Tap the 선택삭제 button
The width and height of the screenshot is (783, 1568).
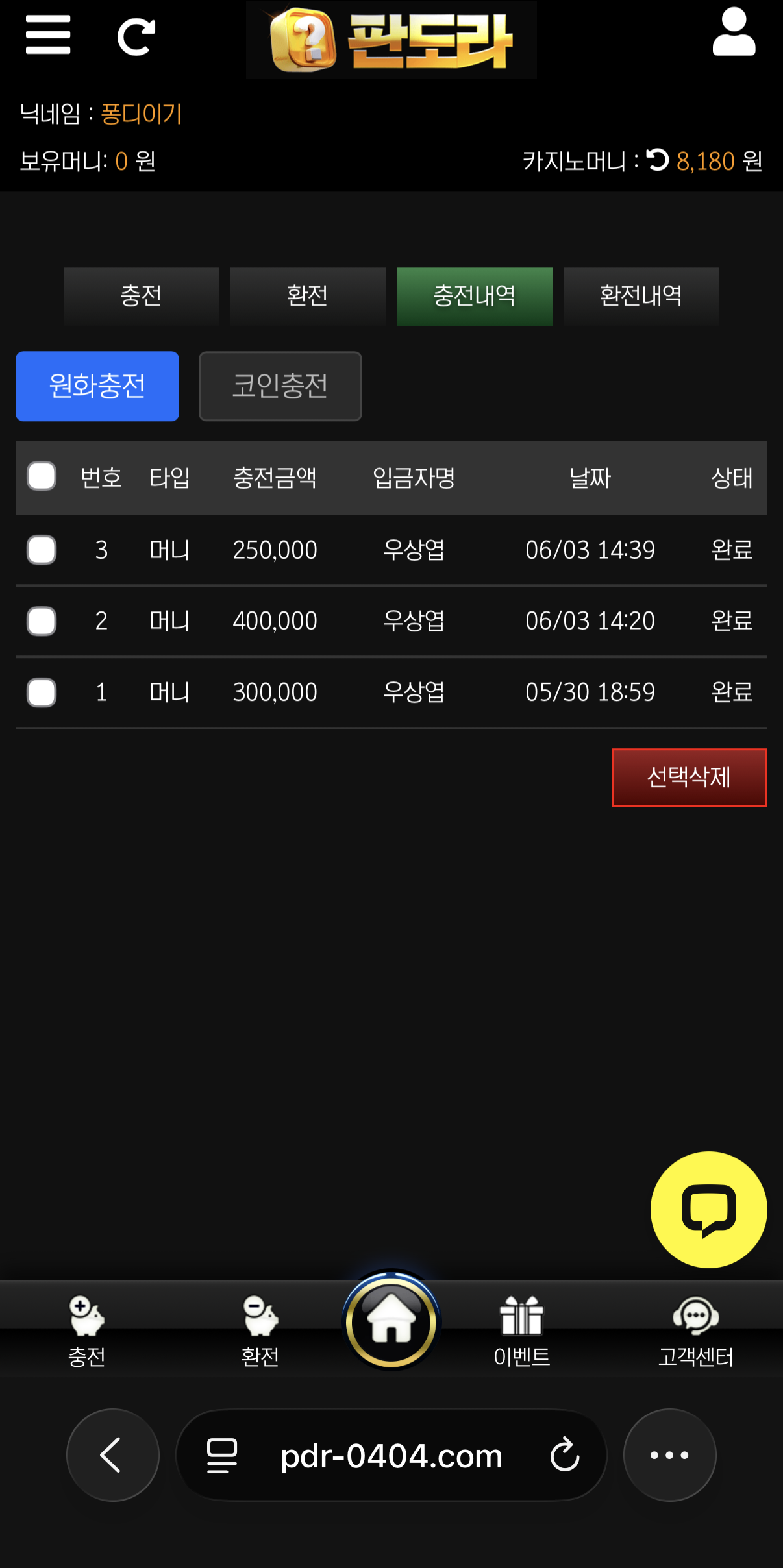click(x=689, y=778)
